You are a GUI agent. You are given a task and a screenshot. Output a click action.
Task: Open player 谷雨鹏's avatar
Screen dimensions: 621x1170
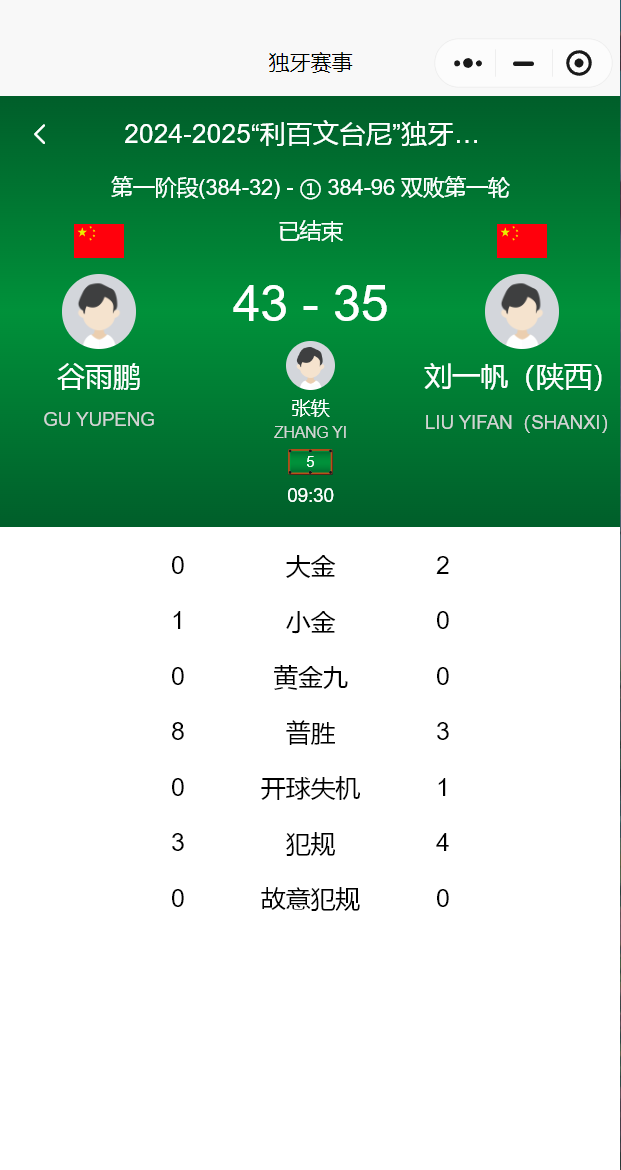[99, 311]
